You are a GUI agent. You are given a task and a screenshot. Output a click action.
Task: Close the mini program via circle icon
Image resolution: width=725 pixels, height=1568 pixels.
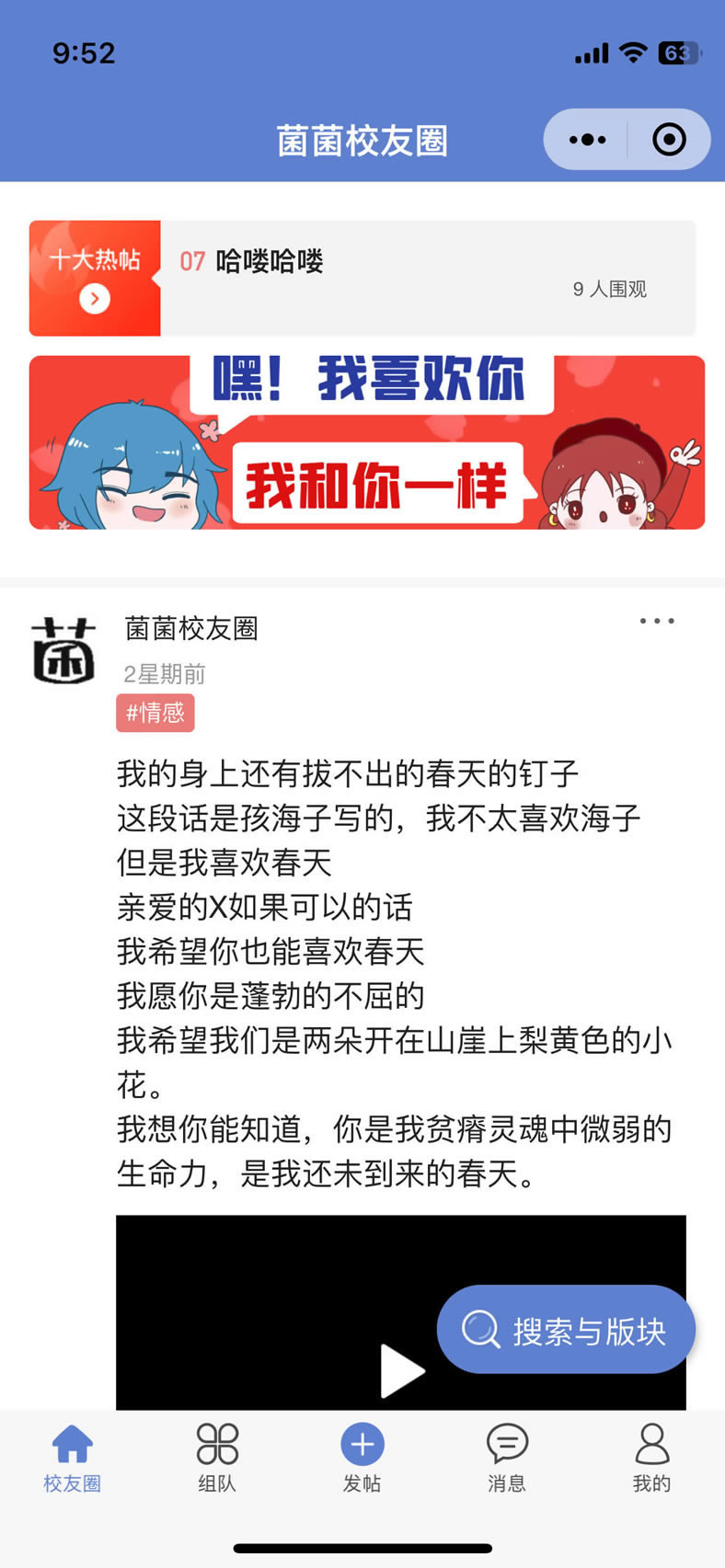[x=669, y=140]
